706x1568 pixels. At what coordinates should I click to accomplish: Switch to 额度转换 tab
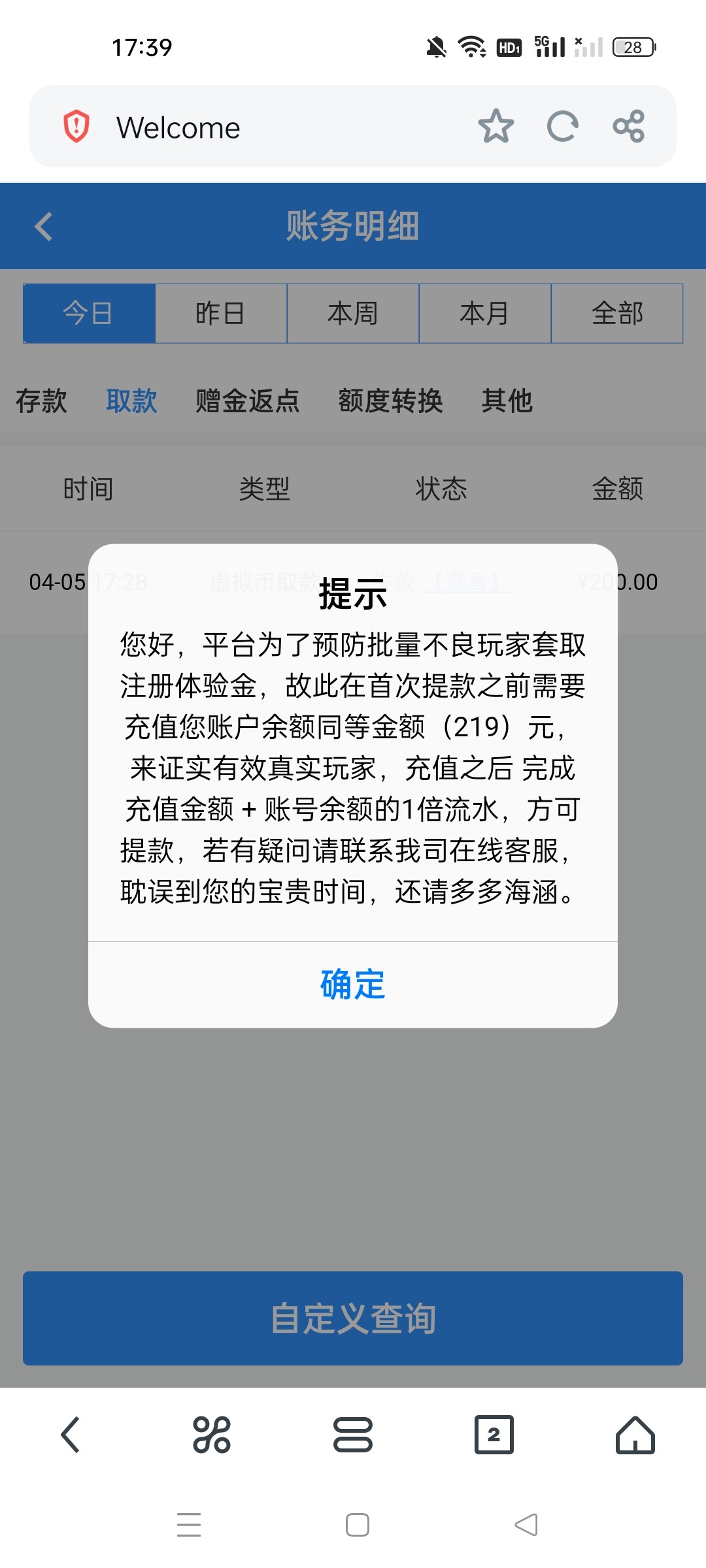390,400
